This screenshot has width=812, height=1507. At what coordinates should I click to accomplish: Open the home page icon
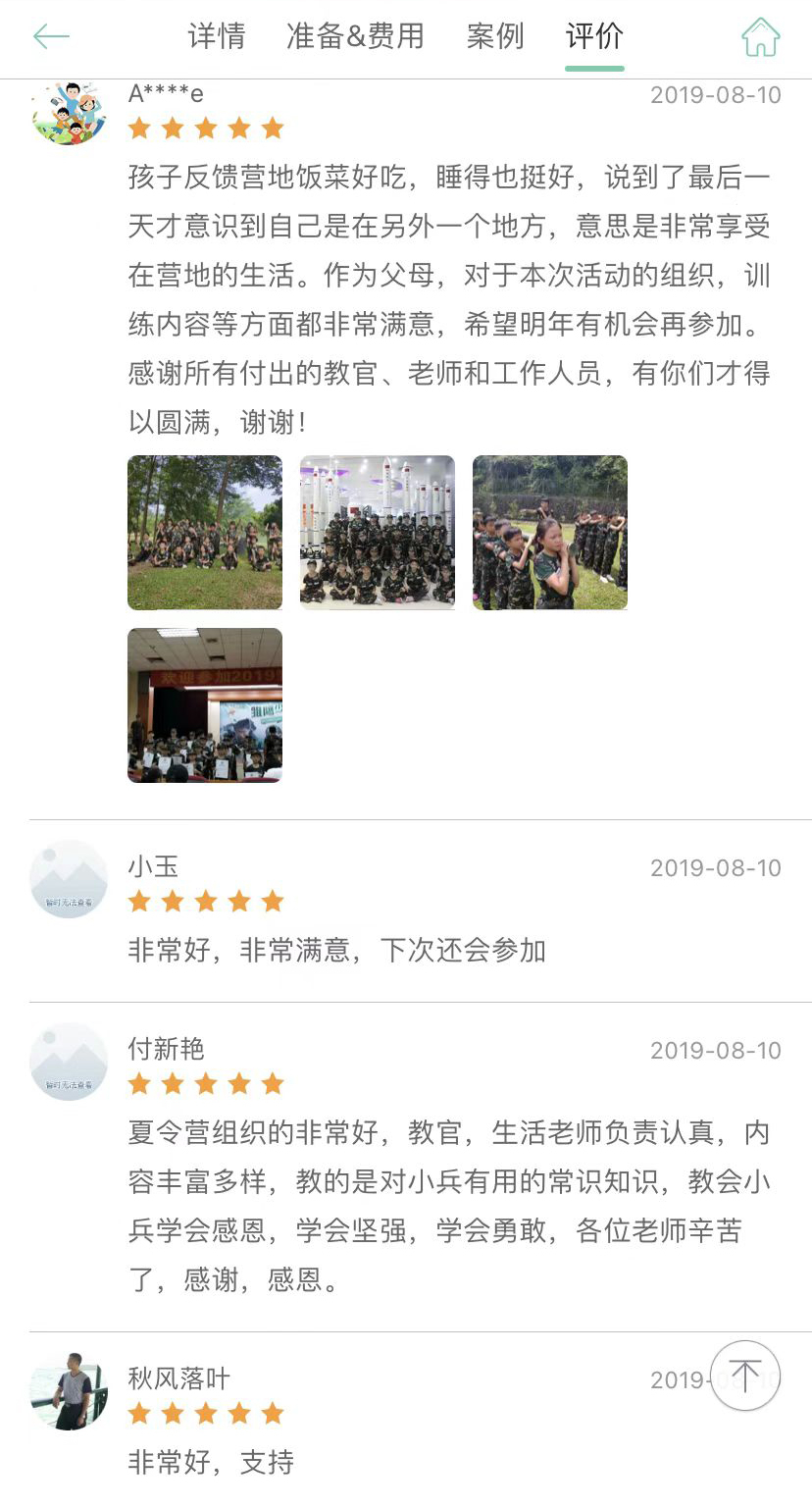pyautogui.click(x=760, y=37)
